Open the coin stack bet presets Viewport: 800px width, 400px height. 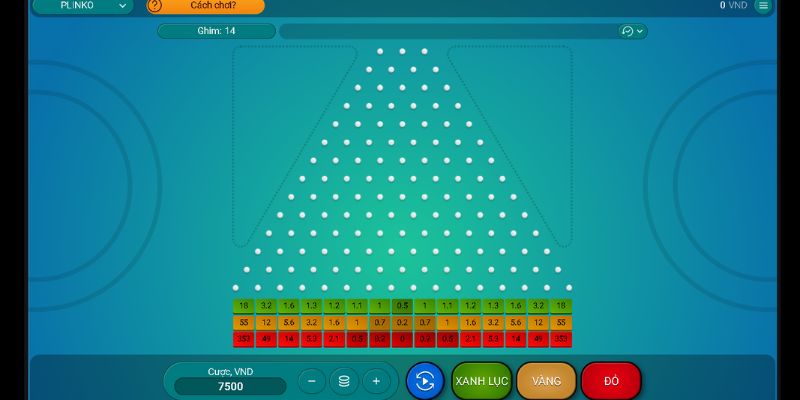tap(344, 381)
